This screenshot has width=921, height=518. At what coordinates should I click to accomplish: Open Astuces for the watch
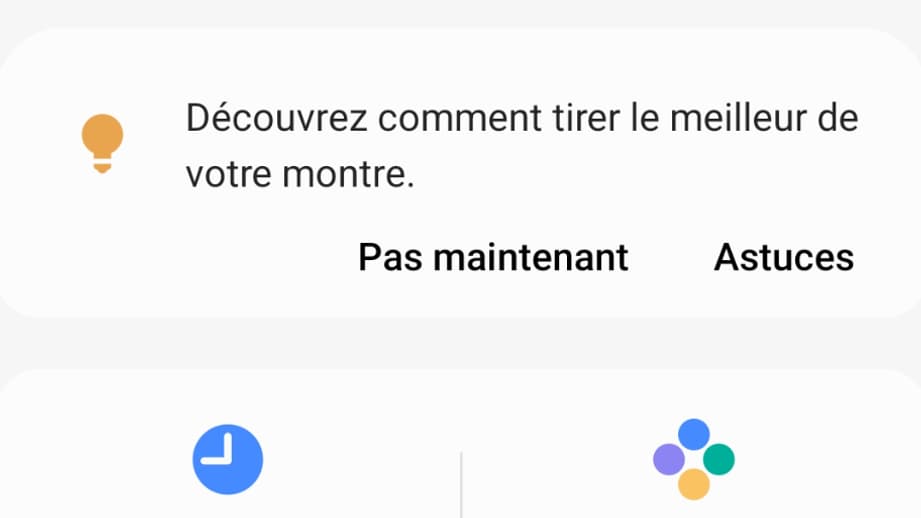click(783, 258)
